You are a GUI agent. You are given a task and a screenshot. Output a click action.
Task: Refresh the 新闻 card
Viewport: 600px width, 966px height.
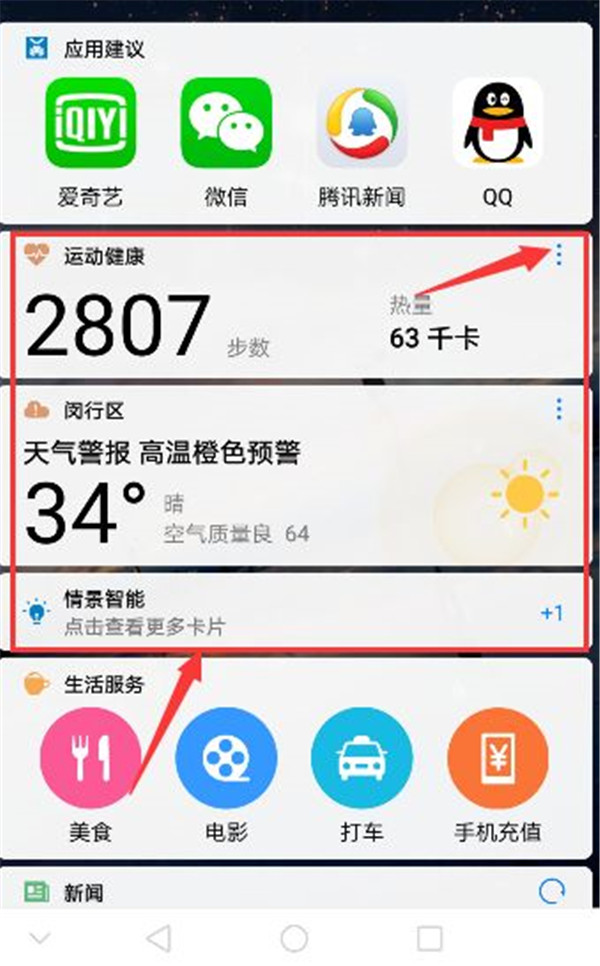coord(551,892)
